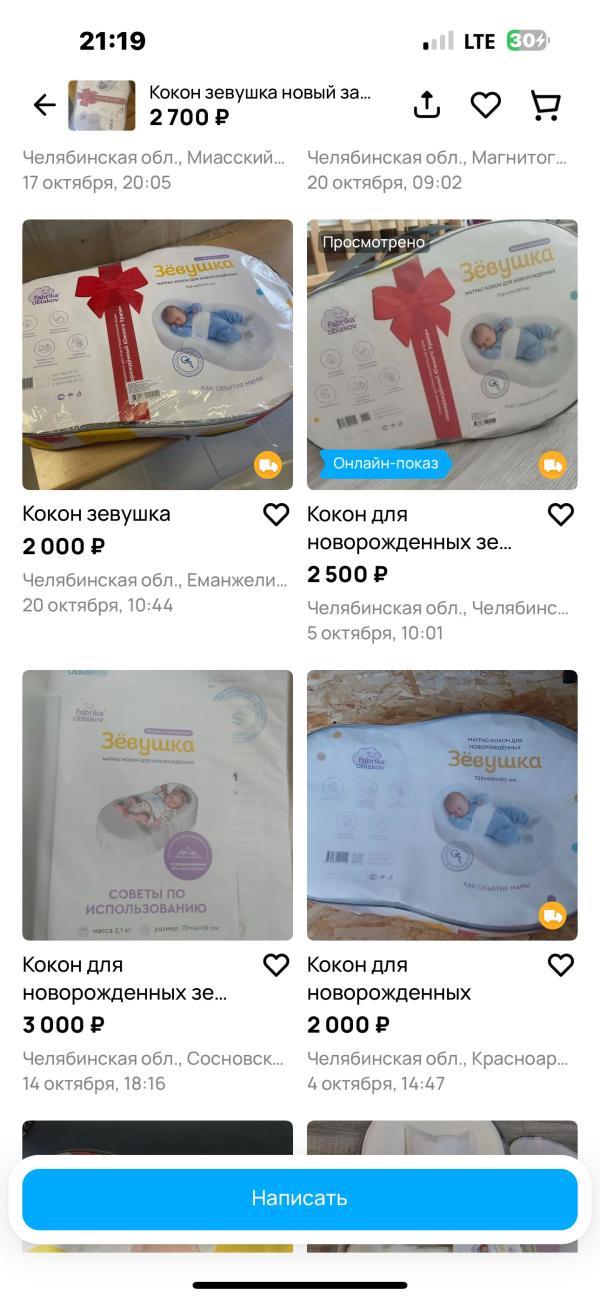The width and height of the screenshot is (600, 1300).
Task: Open the 4 октября cocoon listing
Action: (442, 805)
